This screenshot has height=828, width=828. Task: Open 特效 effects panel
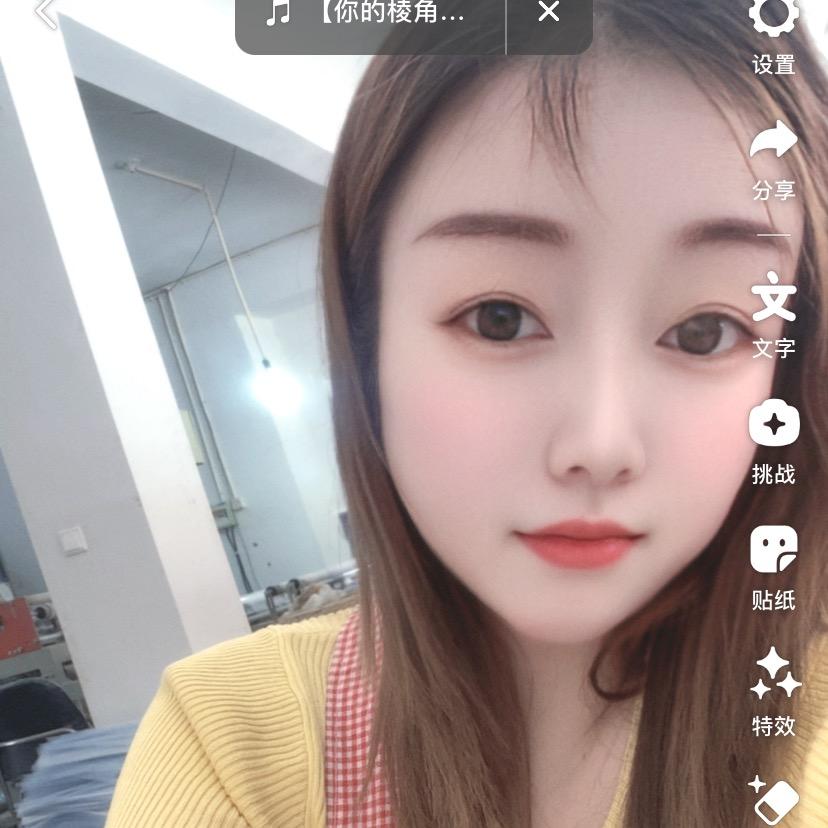coord(774,692)
